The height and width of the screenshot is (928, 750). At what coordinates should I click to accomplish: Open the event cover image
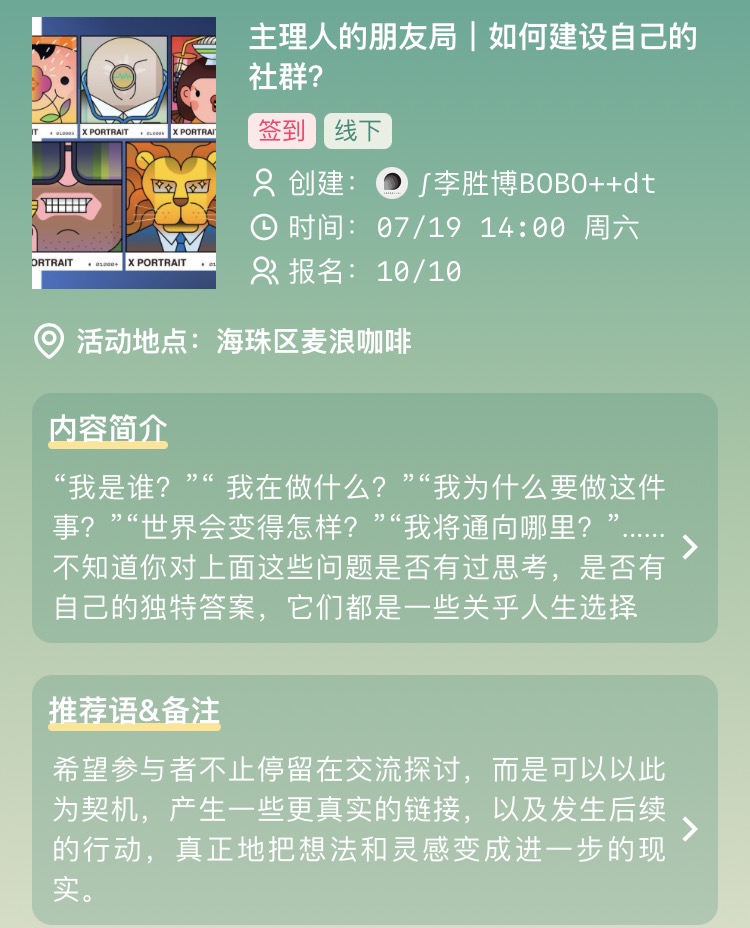(124, 153)
